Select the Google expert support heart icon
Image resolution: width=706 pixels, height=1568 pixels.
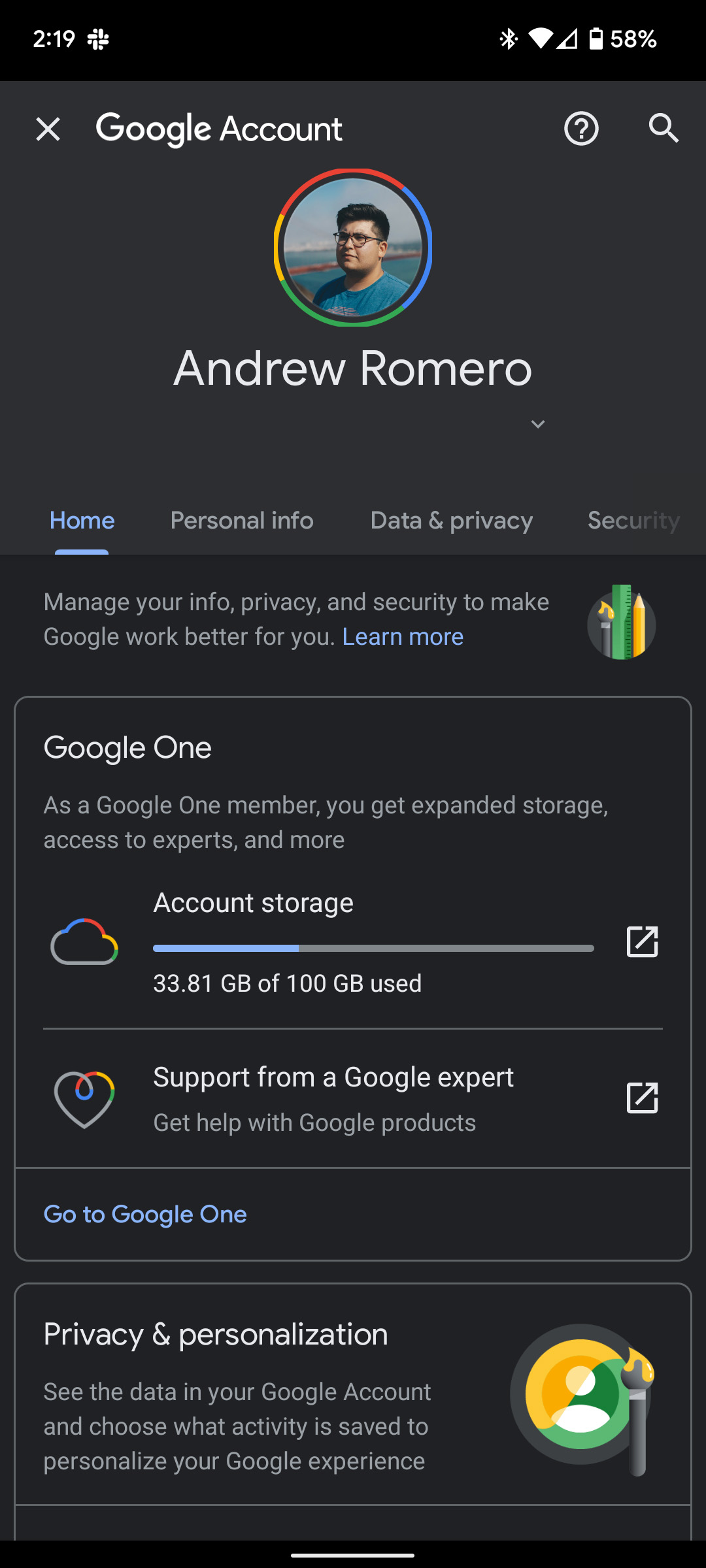click(84, 1099)
